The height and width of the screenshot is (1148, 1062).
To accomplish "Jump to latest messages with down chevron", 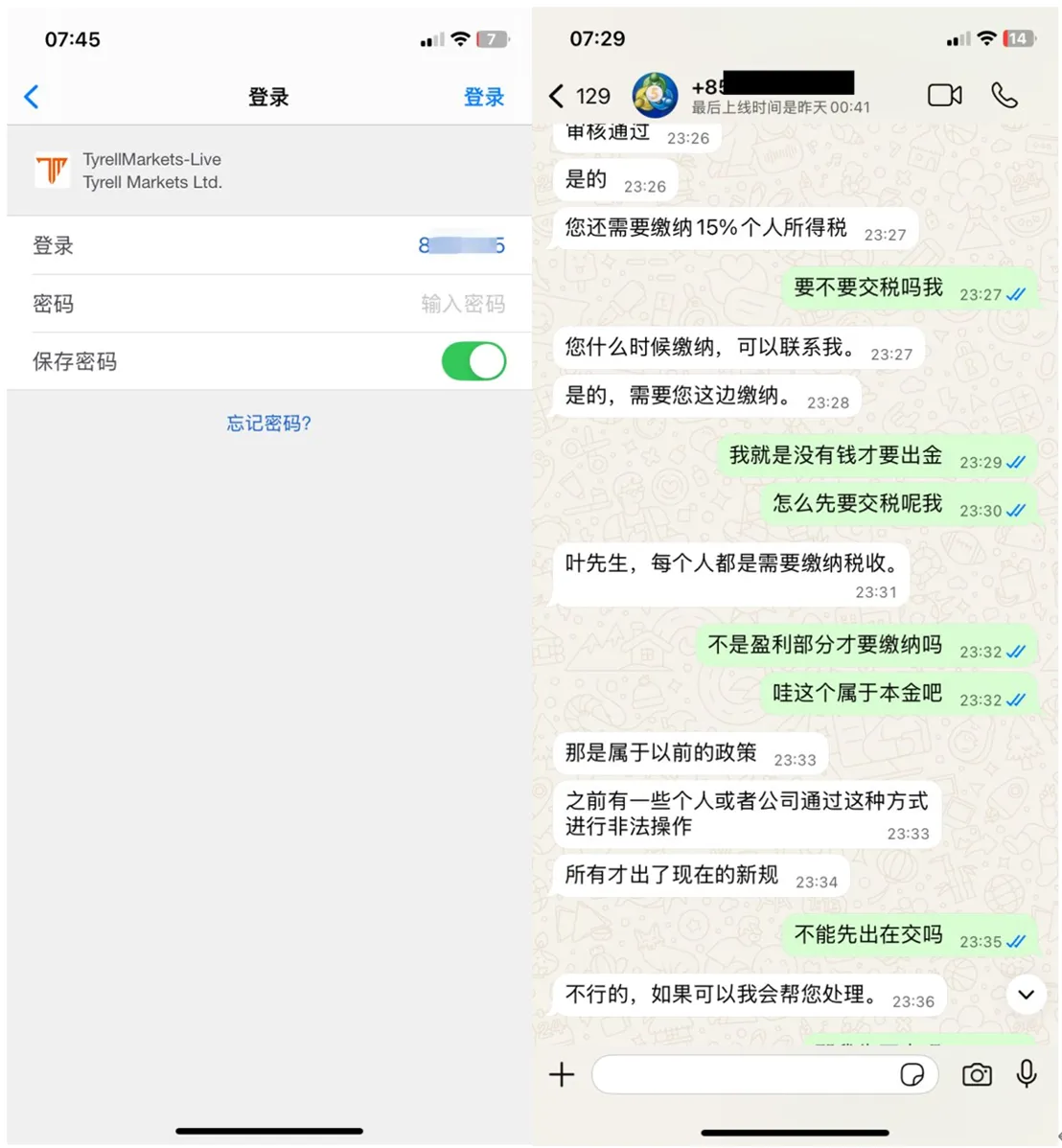I will pos(1027,995).
